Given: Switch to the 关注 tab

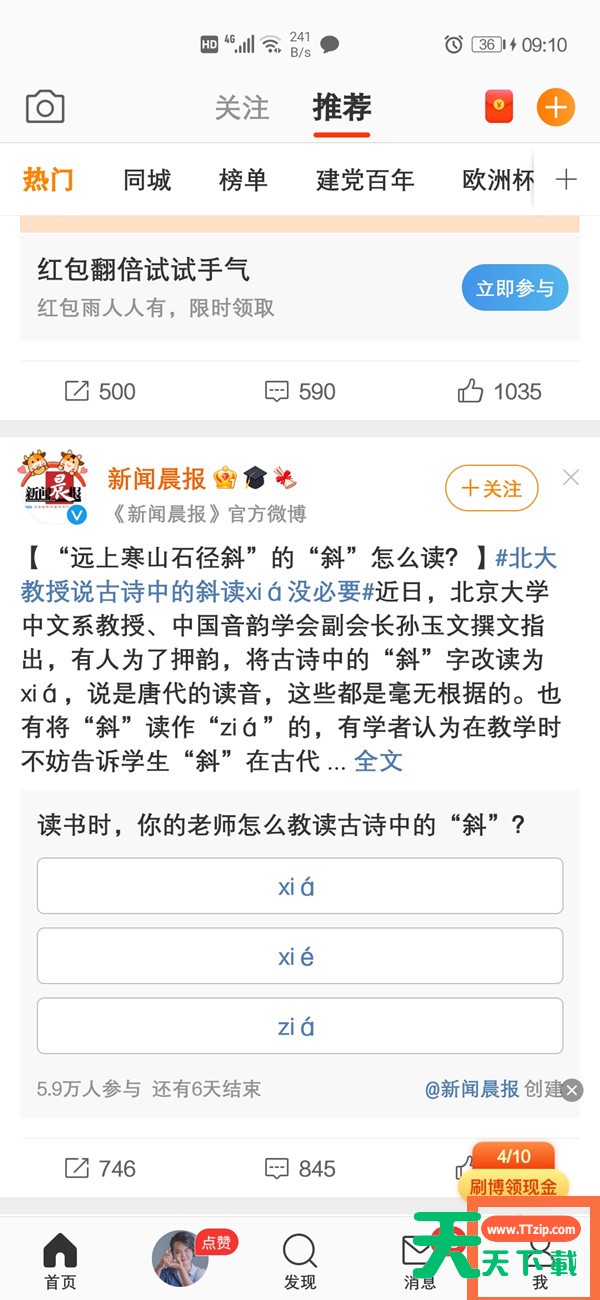Looking at the screenshot, I should click(242, 107).
